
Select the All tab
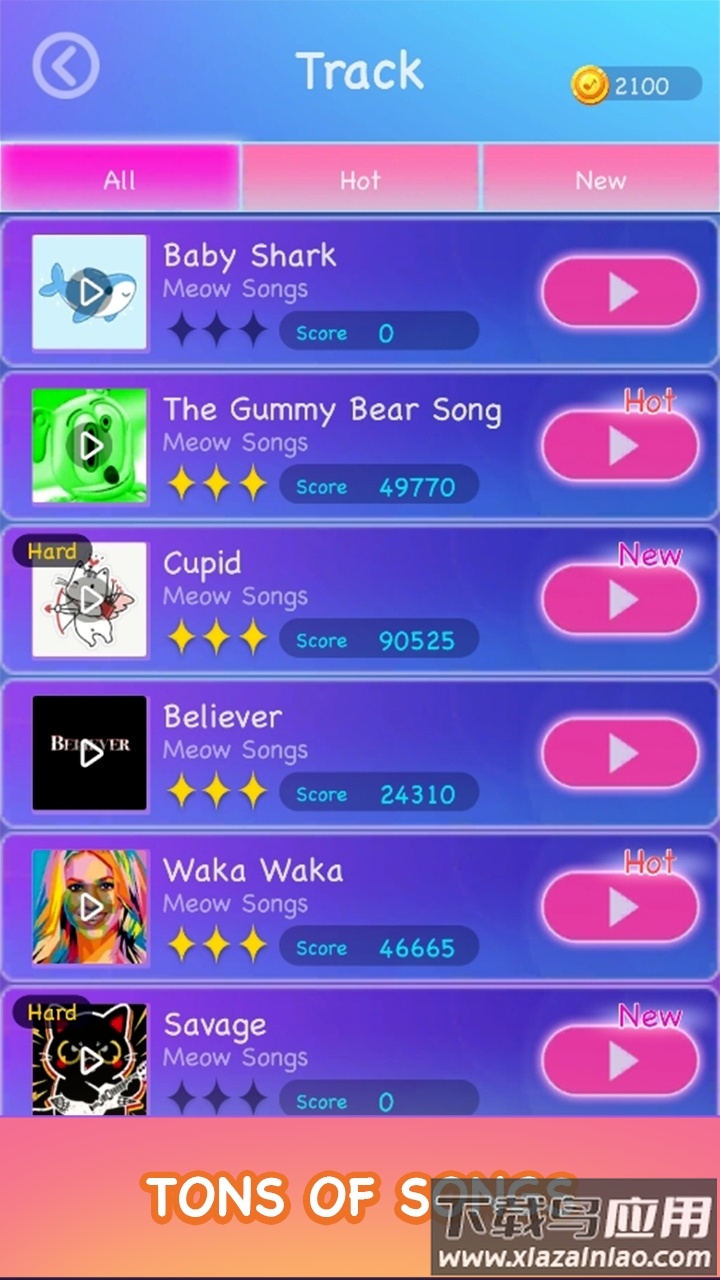tap(120, 180)
